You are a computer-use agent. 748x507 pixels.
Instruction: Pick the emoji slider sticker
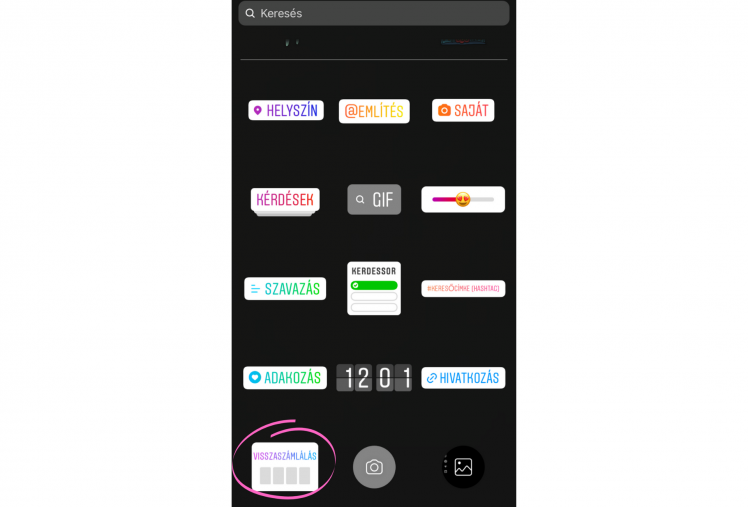pos(463,199)
